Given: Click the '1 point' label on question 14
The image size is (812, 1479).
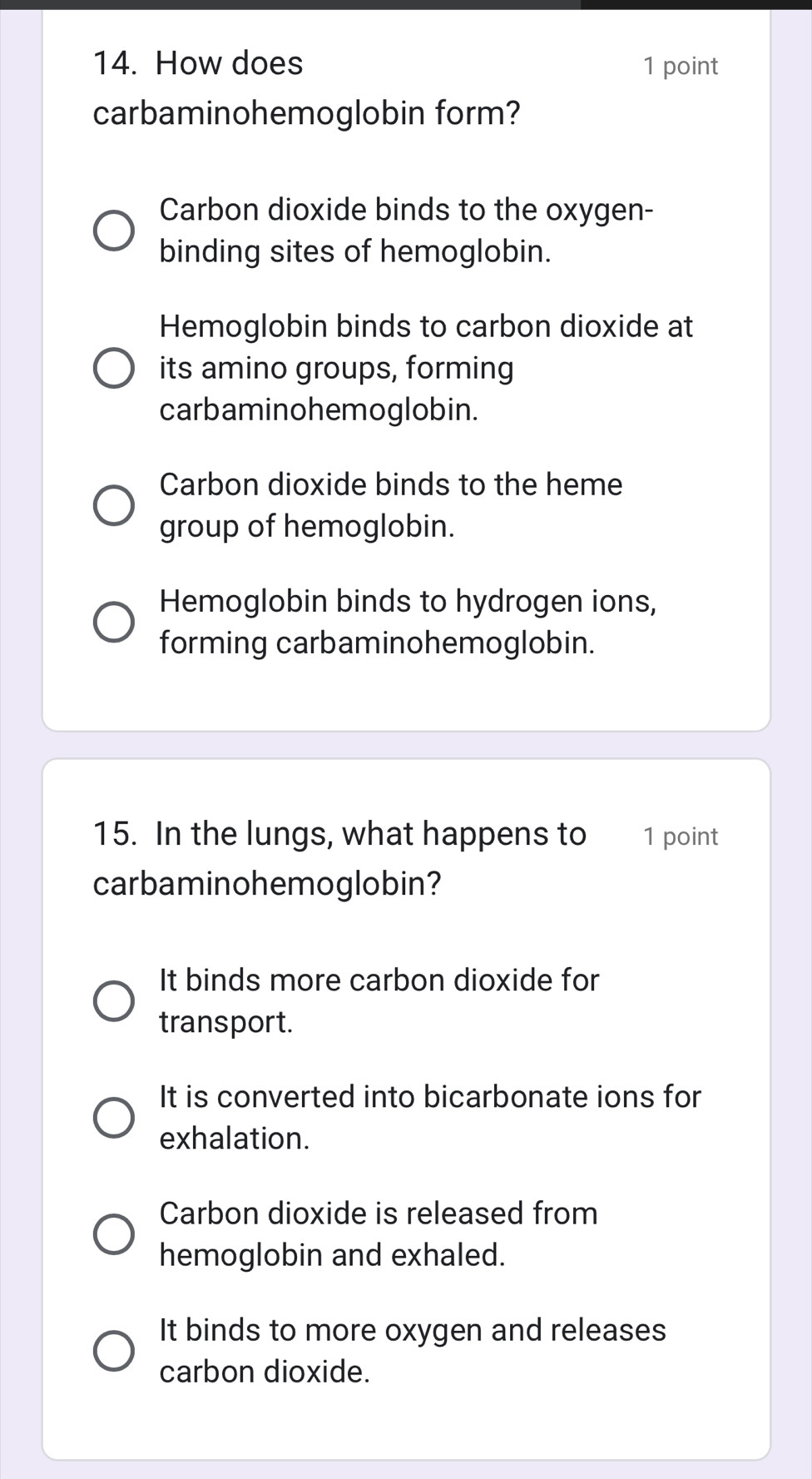Looking at the screenshot, I should pos(681,66).
